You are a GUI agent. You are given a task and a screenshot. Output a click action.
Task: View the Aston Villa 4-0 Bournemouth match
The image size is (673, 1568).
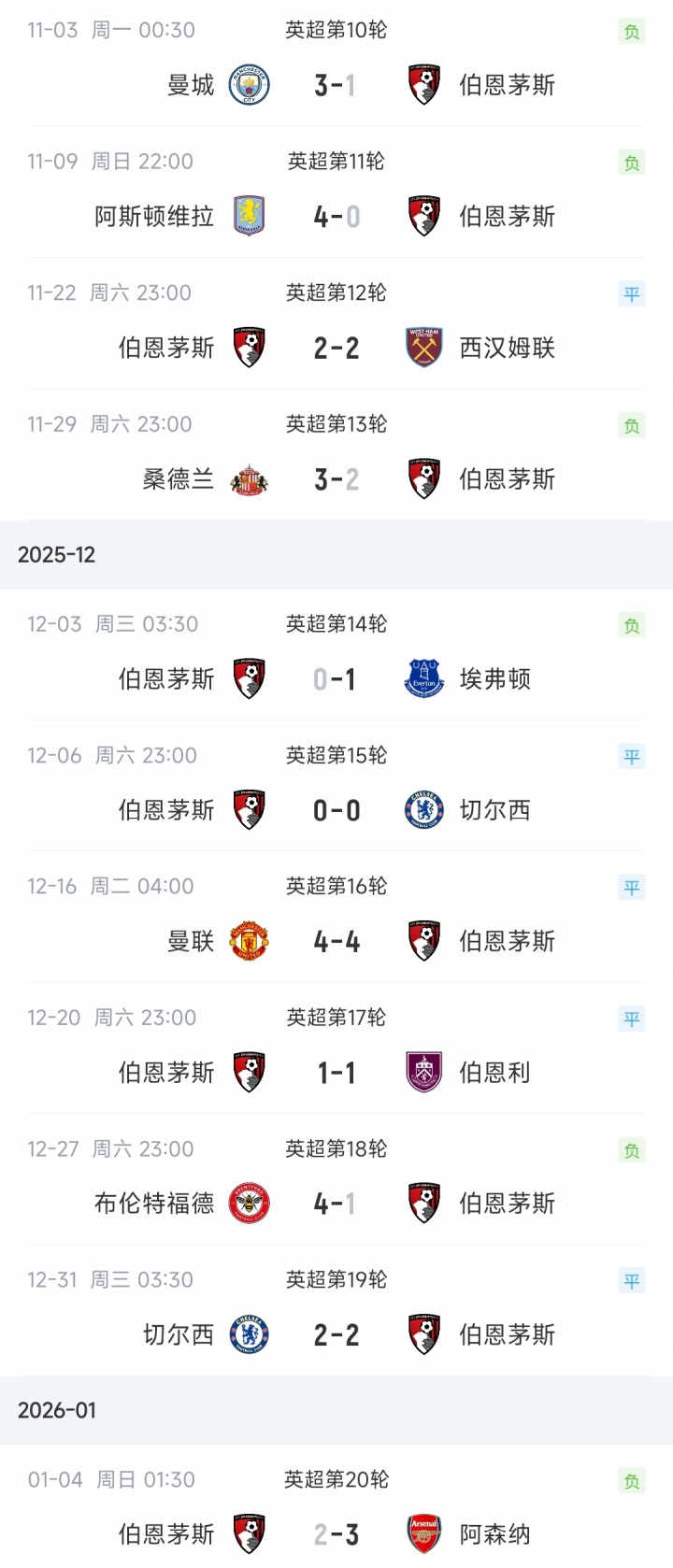336,217
